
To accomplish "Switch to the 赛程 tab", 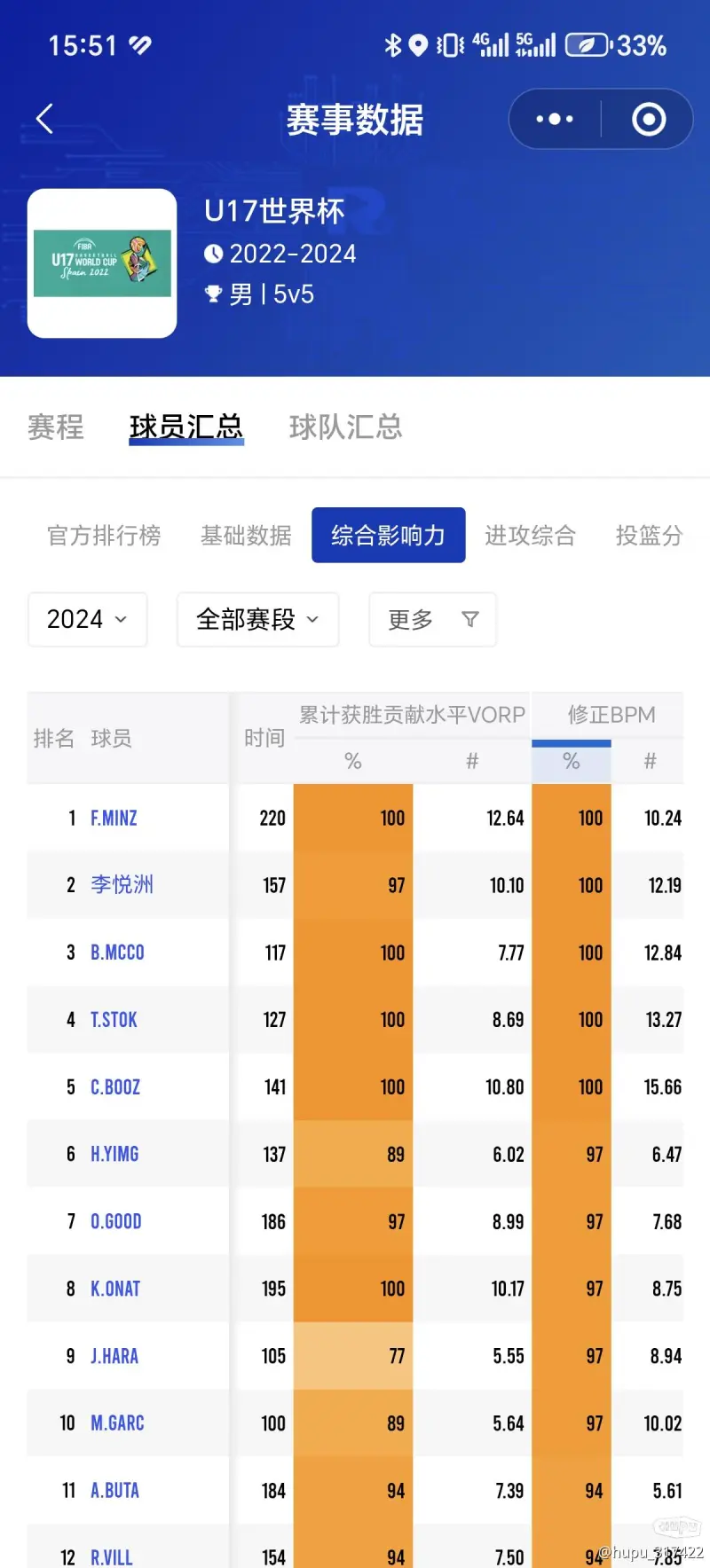I will coord(56,427).
